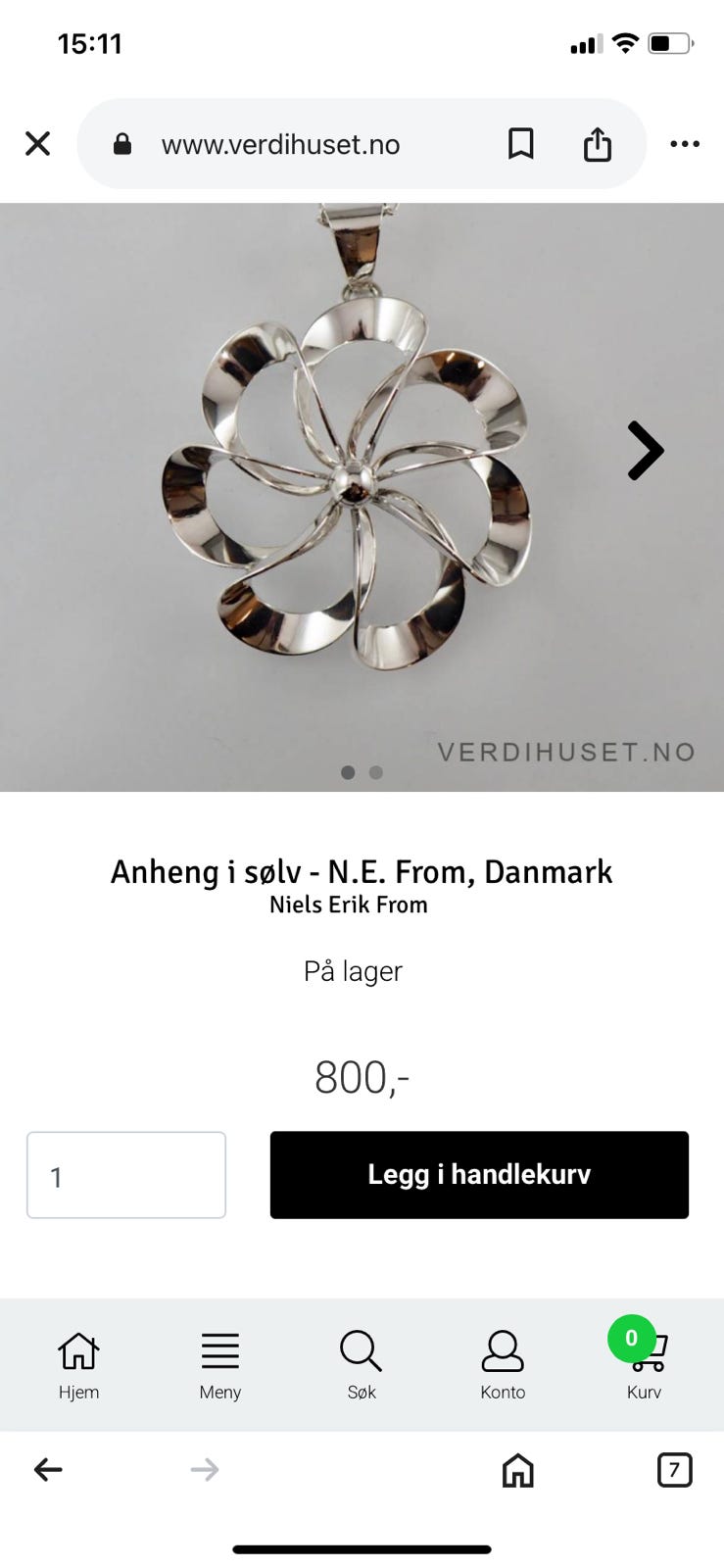Screen dimensions: 724x1568
Task: Open the browser overflow menu
Action: tap(684, 144)
